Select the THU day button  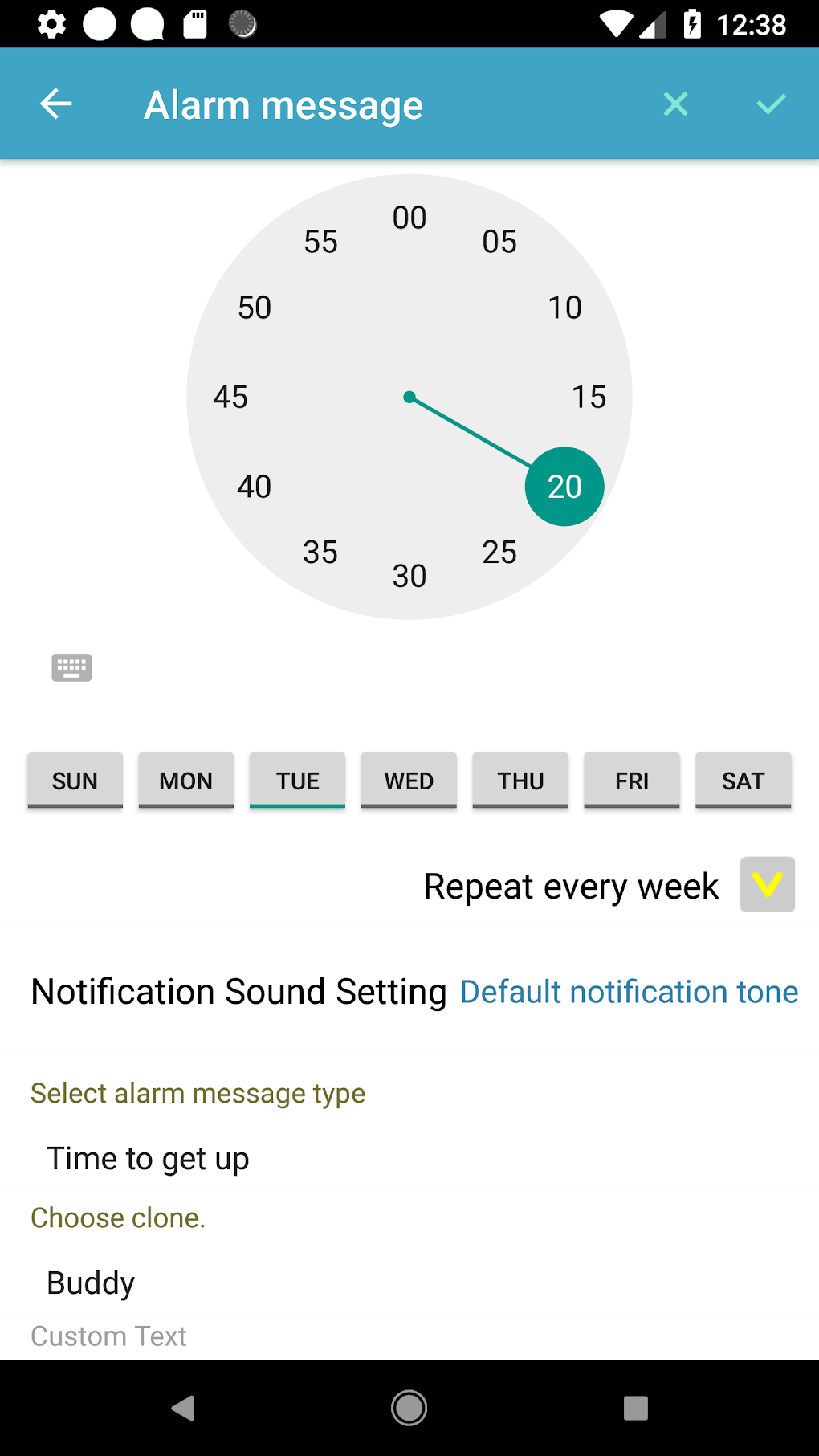click(520, 781)
